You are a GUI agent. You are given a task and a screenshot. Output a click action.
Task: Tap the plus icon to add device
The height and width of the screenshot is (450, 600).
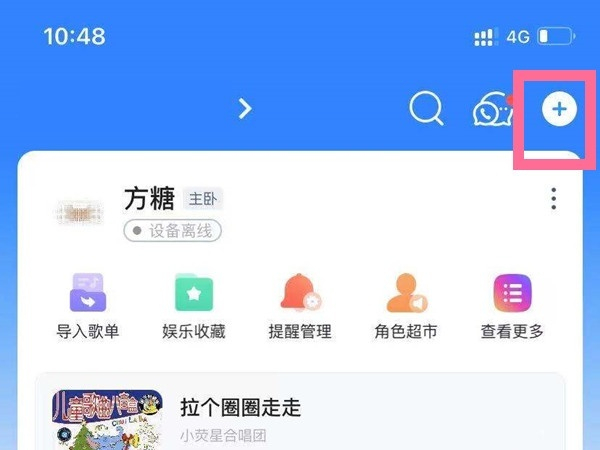click(x=559, y=109)
